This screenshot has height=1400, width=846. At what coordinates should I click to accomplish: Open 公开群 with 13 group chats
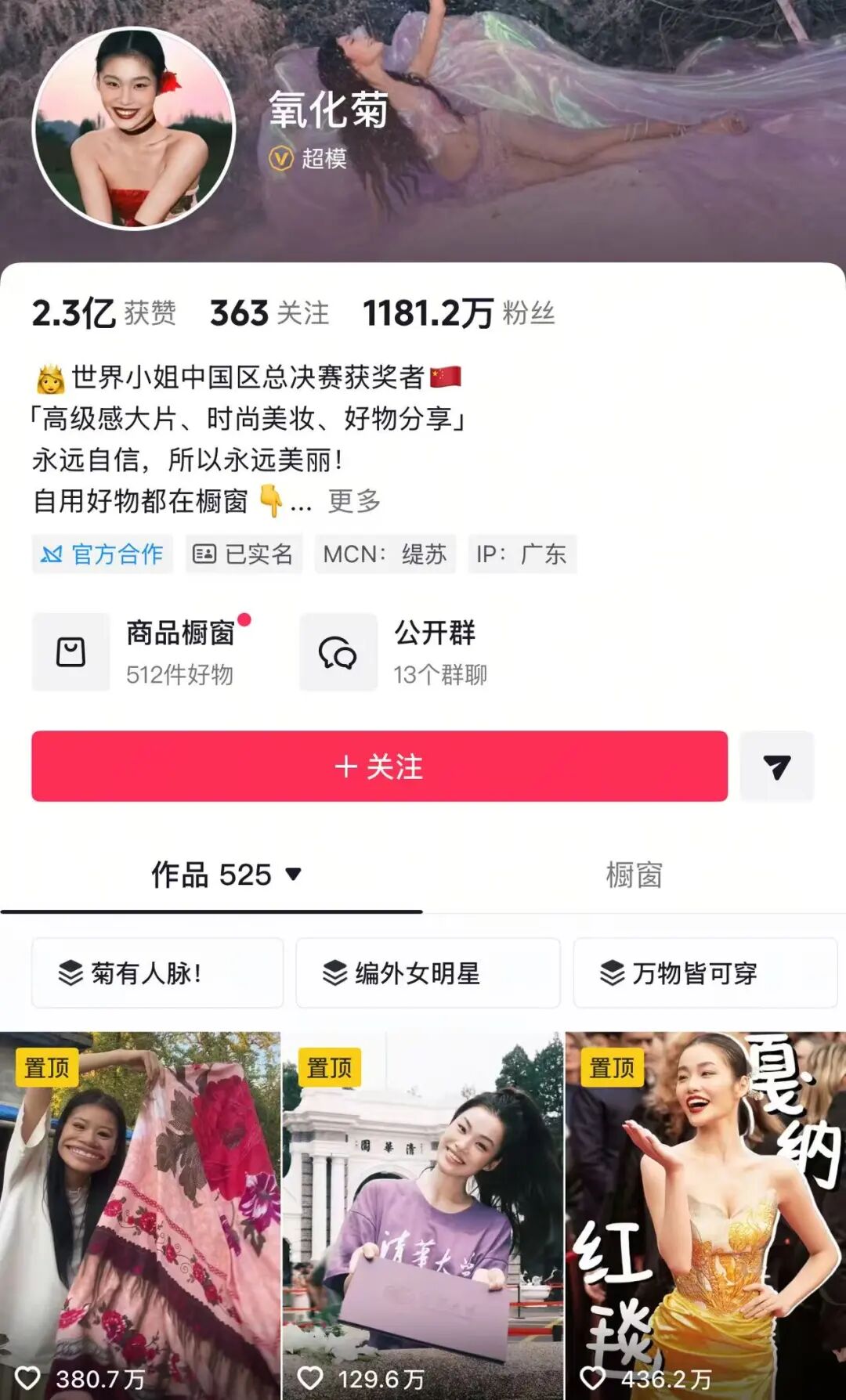[x=399, y=652]
